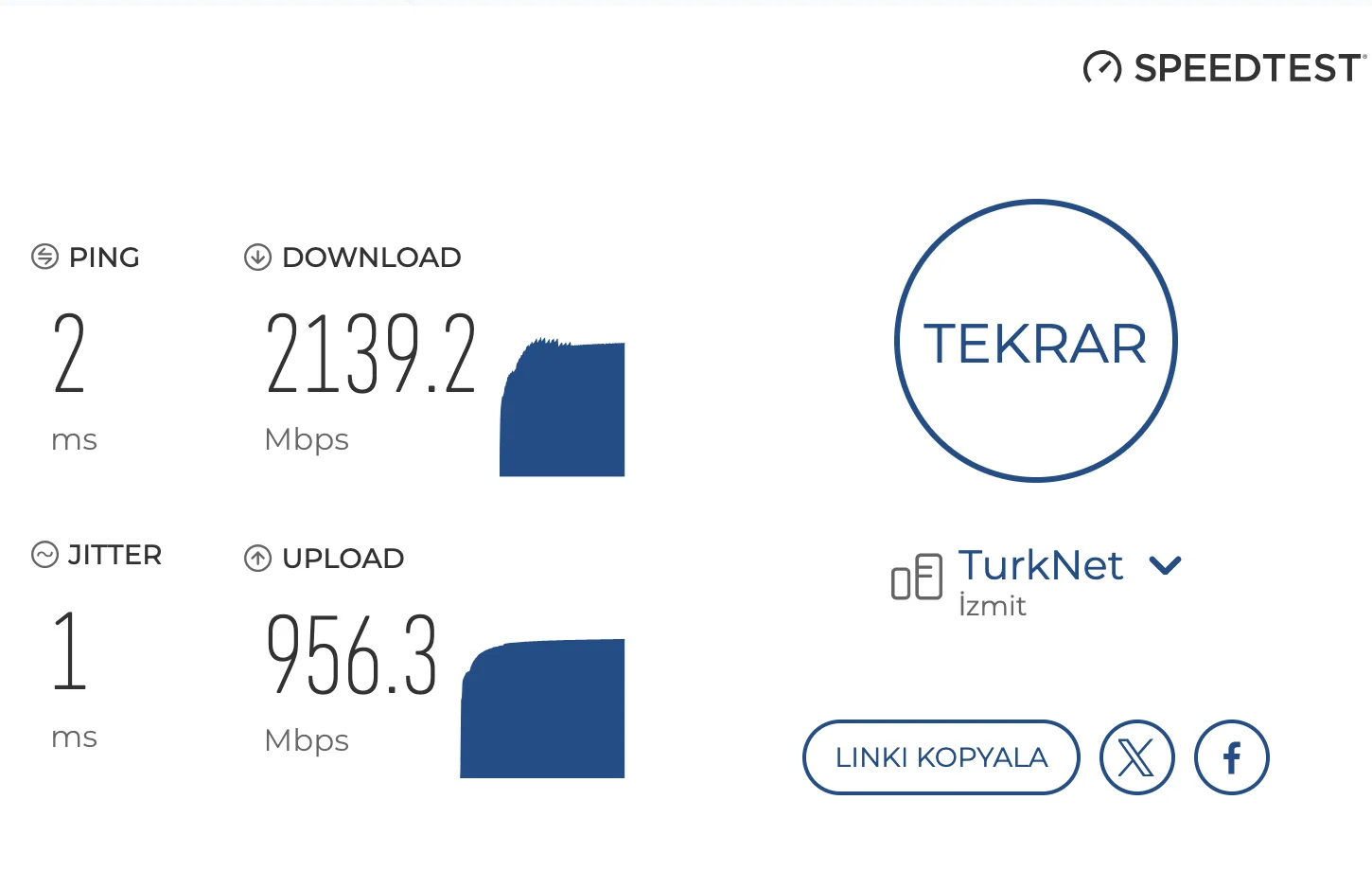Tap TEKRAR to run the test again
This screenshot has height=871, width=1372.
[1035, 341]
